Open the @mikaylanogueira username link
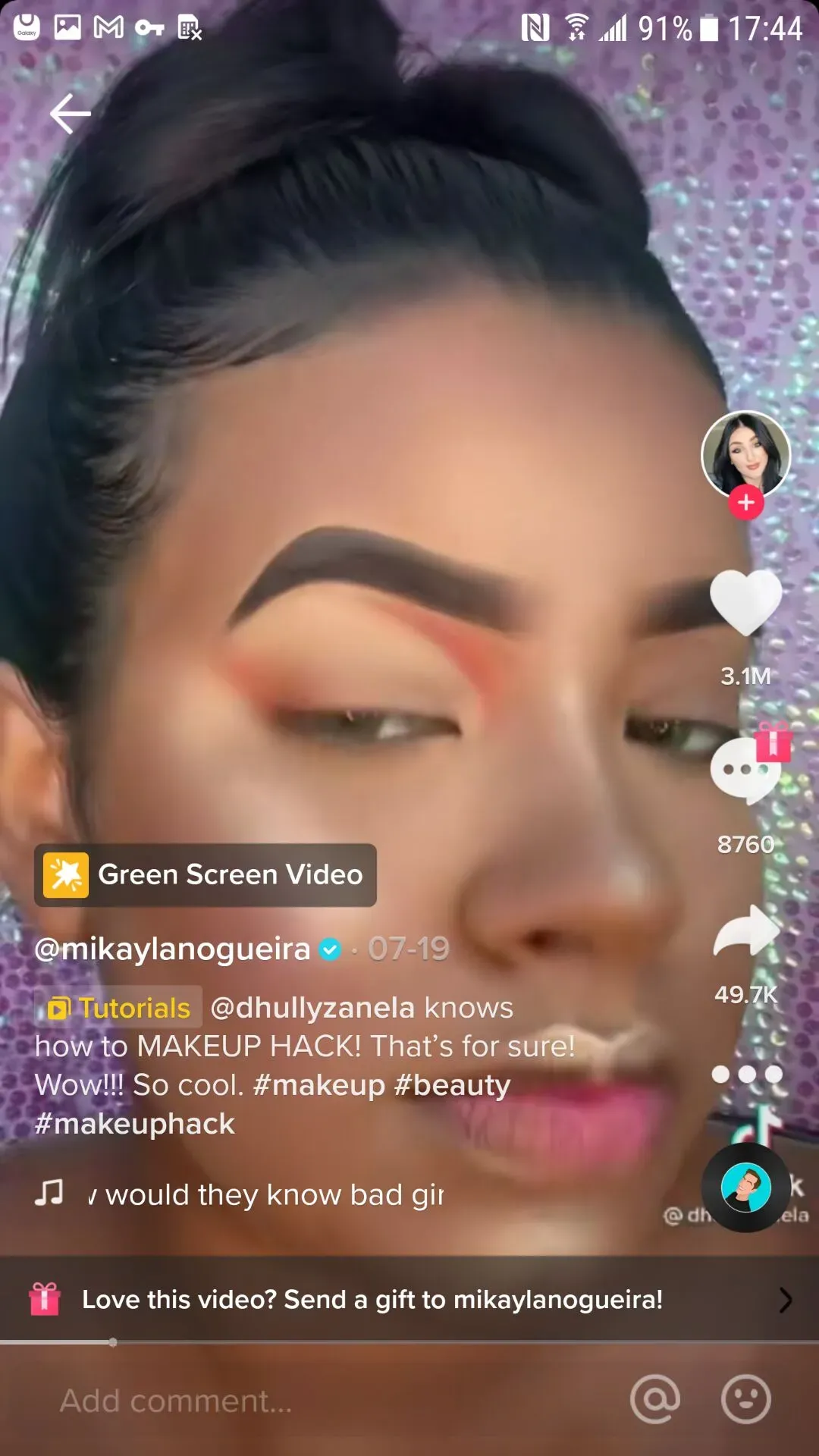Image resolution: width=819 pixels, height=1456 pixels. 173,949
